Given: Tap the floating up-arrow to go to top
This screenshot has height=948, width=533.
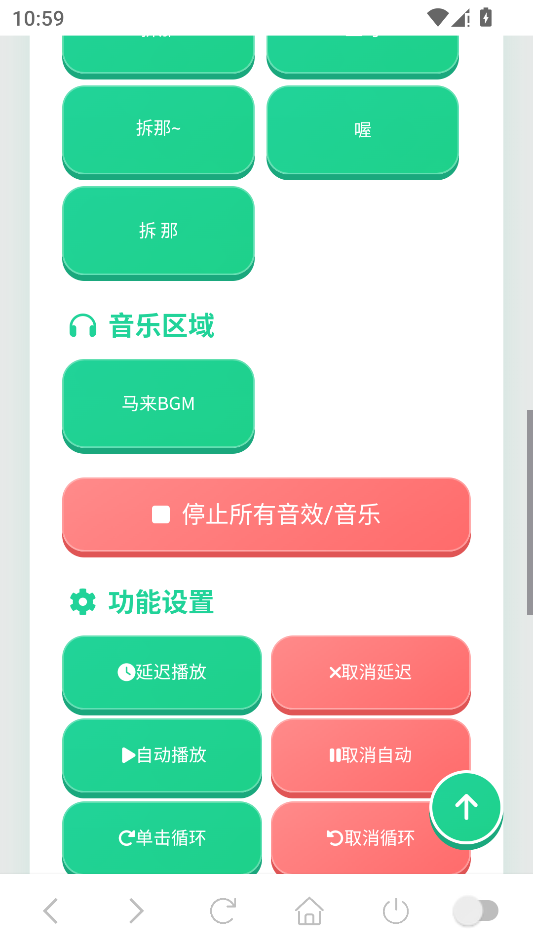Looking at the screenshot, I should (x=466, y=807).
